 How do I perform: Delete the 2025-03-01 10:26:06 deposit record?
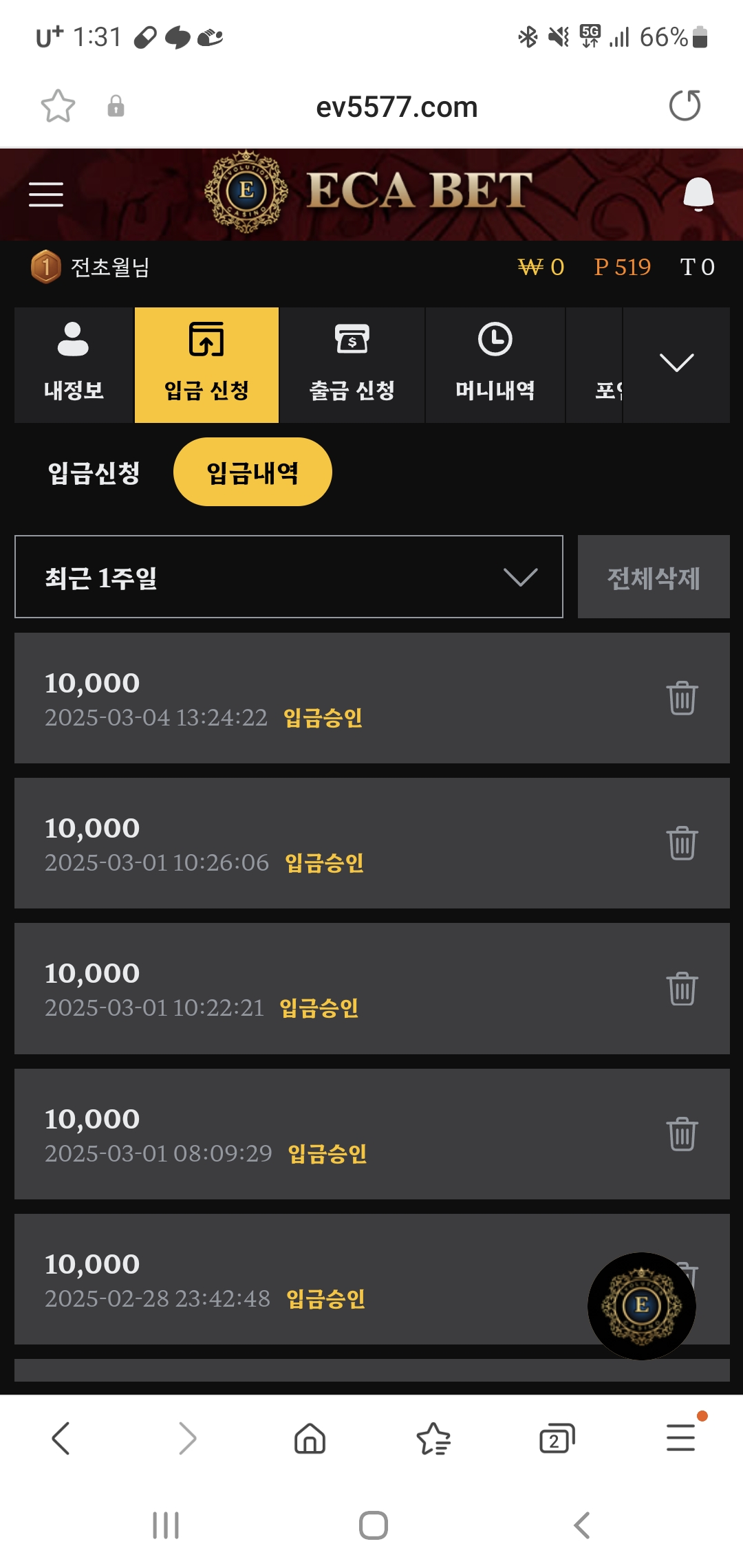point(682,843)
